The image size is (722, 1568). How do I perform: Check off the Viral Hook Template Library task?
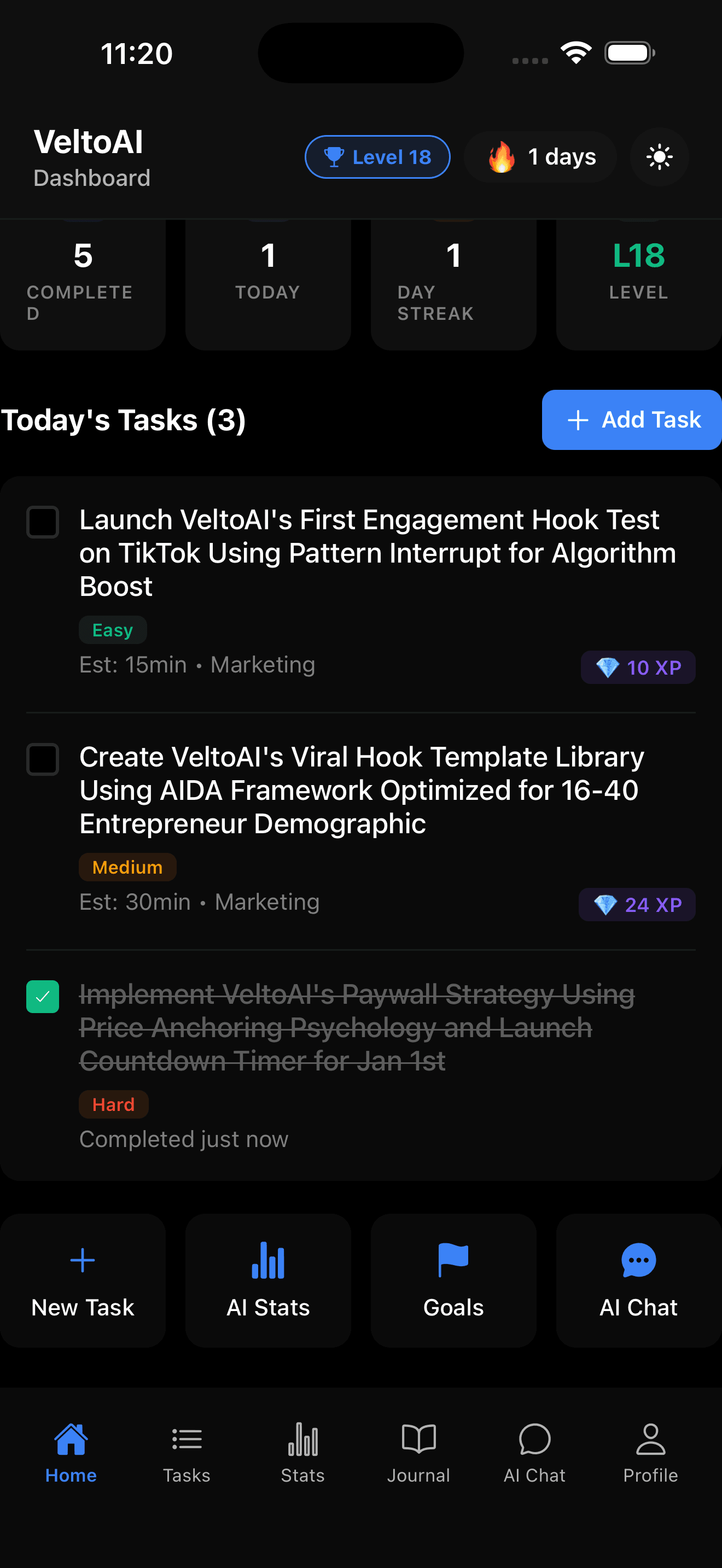coord(43,759)
